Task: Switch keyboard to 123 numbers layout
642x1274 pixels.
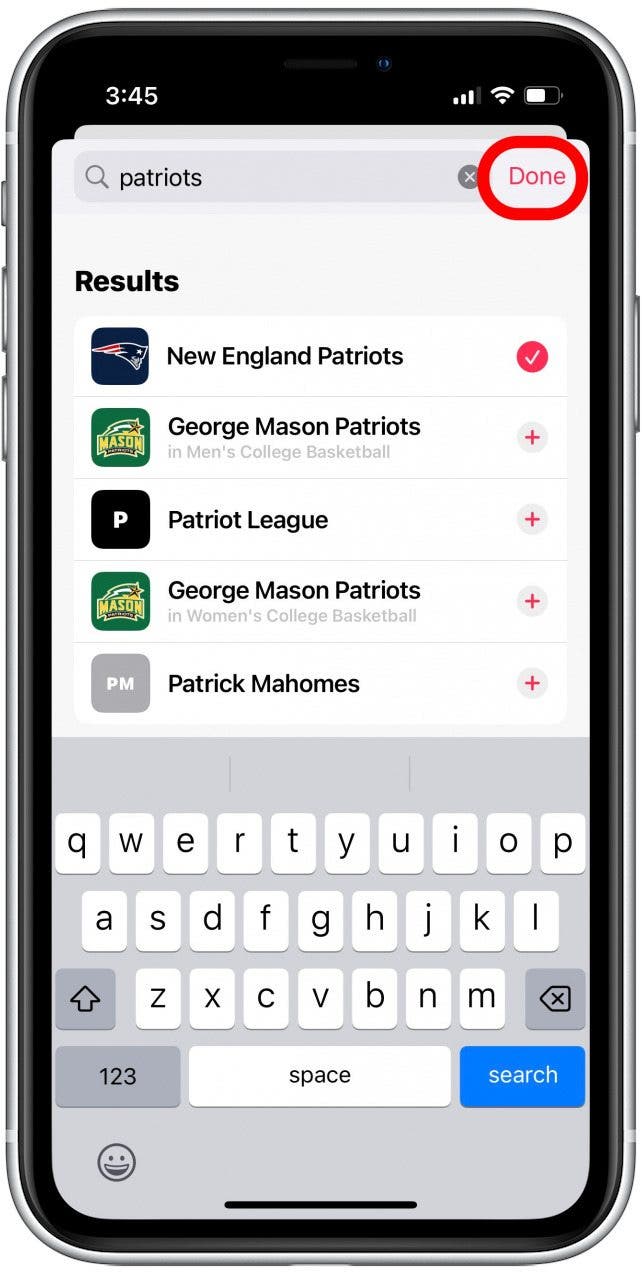Action: pyautogui.click(x=118, y=1076)
